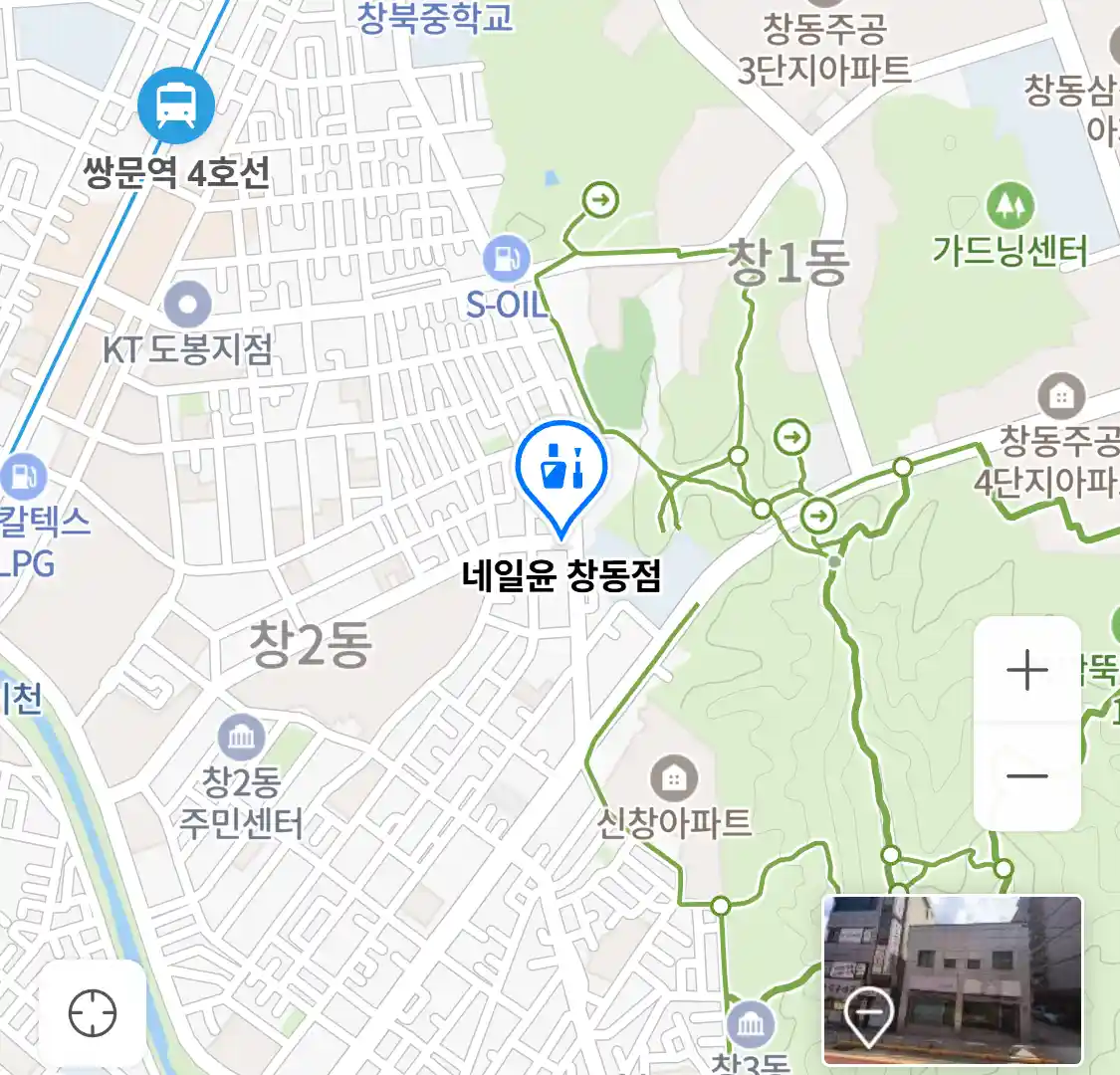Image resolution: width=1120 pixels, height=1075 pixels.
Task: Open the 창2동 주민센터 marker
Action: [x=241, y=739]
